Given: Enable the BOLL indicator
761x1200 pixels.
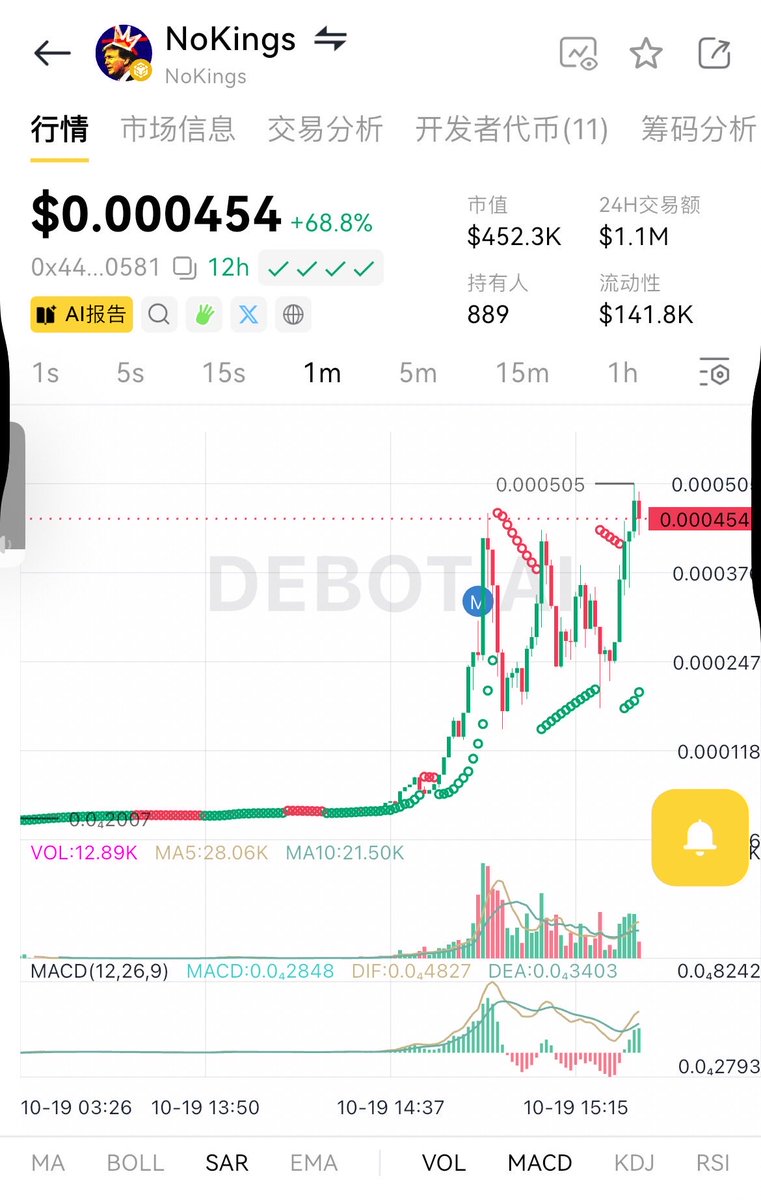Looking at the screenshot, I should click(x=135, y=1163).
